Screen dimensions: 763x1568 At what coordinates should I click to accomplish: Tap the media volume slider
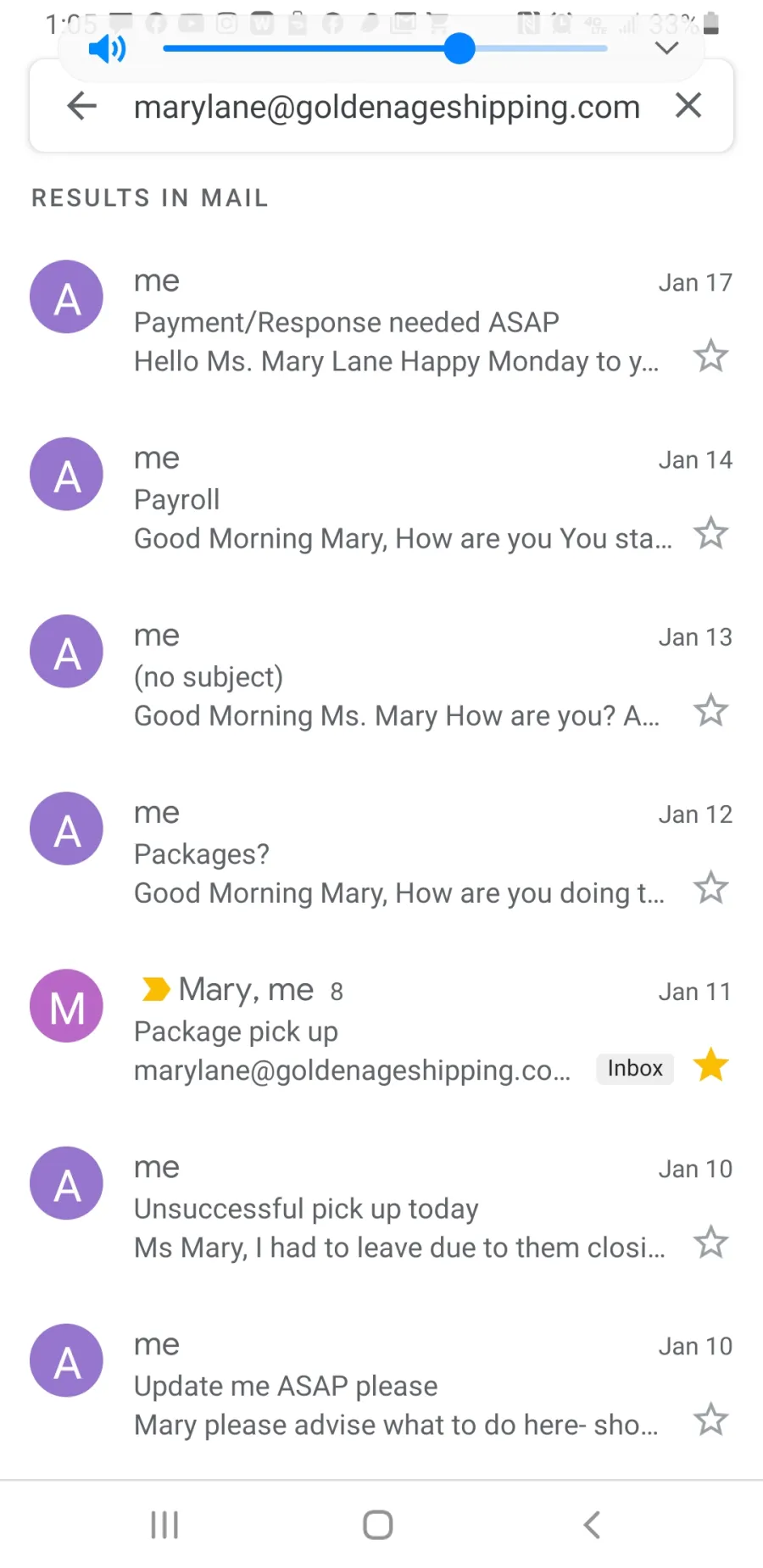[386, 48]
